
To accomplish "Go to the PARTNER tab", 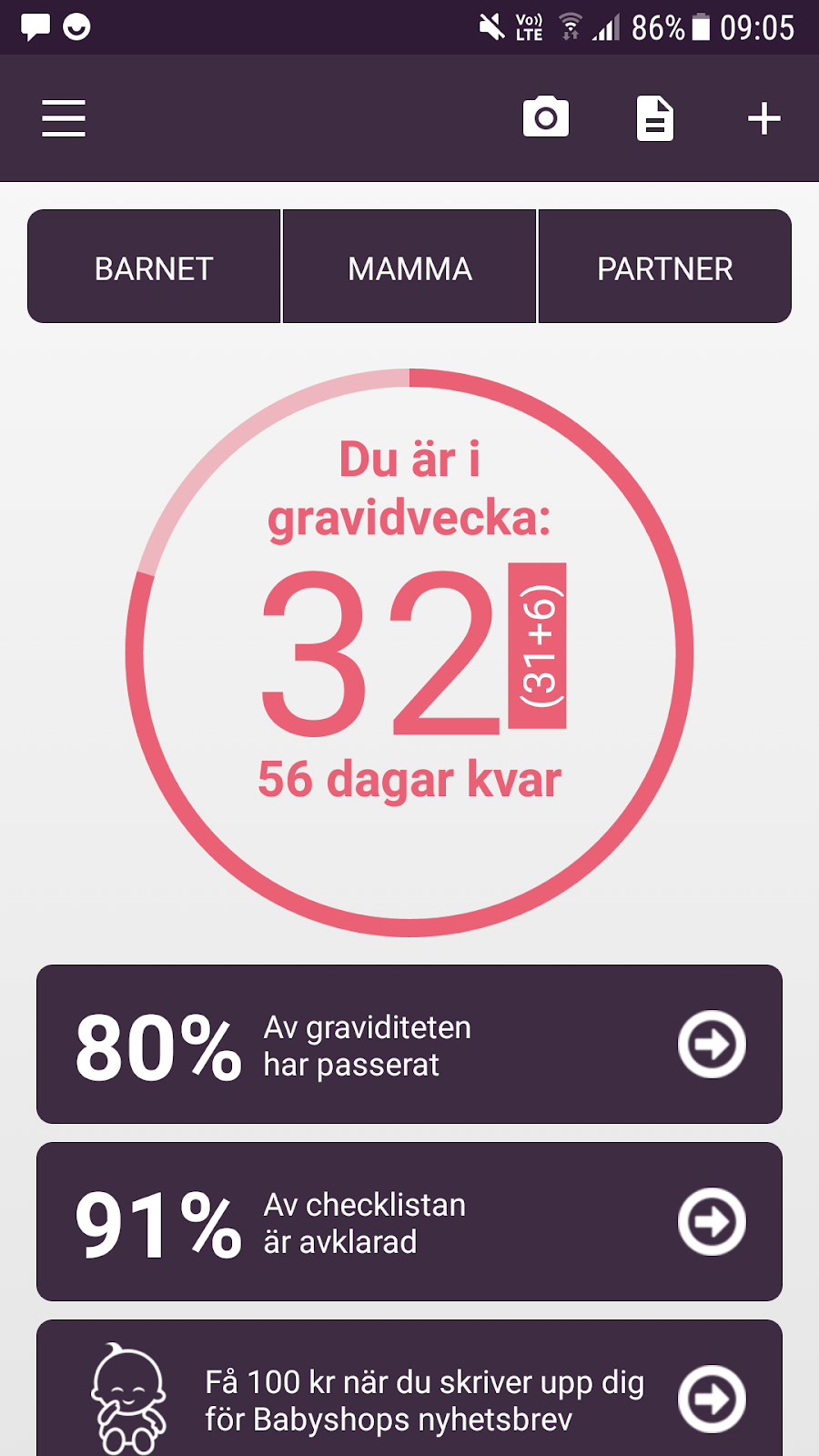I will click(665, 267).
